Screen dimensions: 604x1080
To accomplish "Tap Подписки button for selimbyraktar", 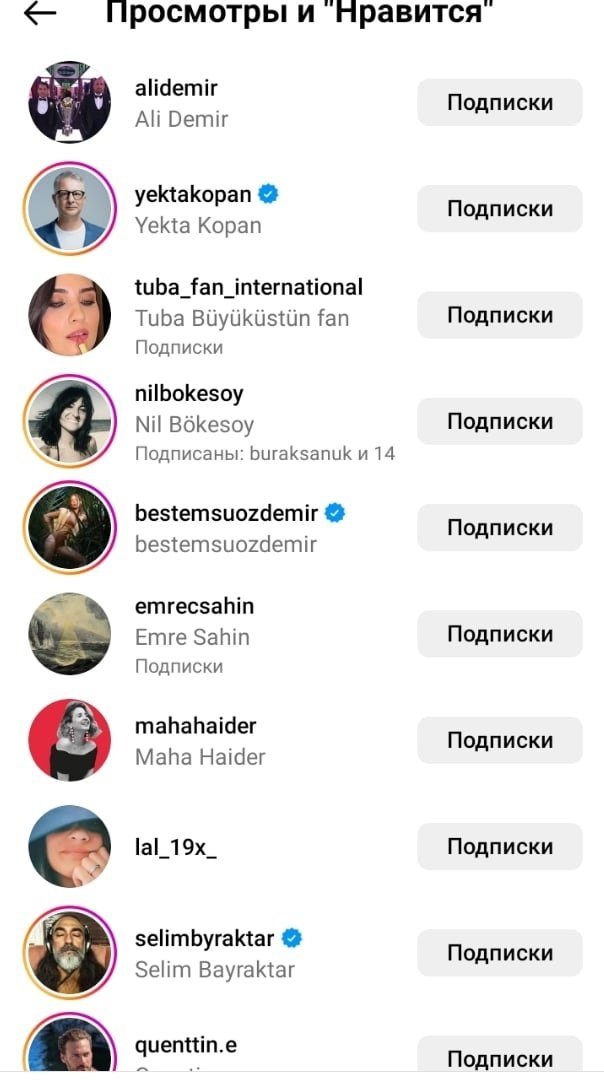I will (x=499, y=953).
